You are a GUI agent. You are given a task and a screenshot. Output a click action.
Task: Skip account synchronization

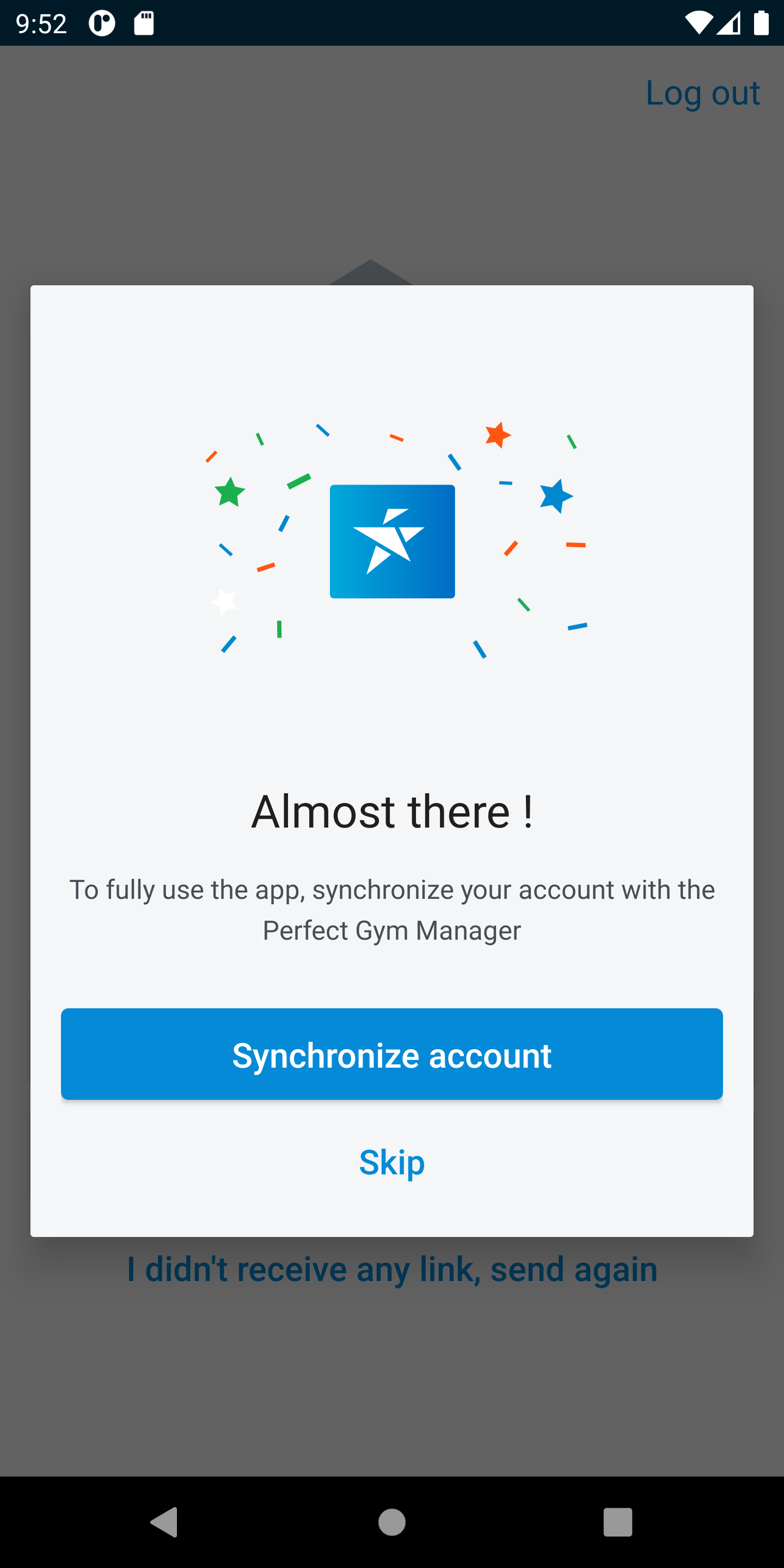click(391, 1162)
